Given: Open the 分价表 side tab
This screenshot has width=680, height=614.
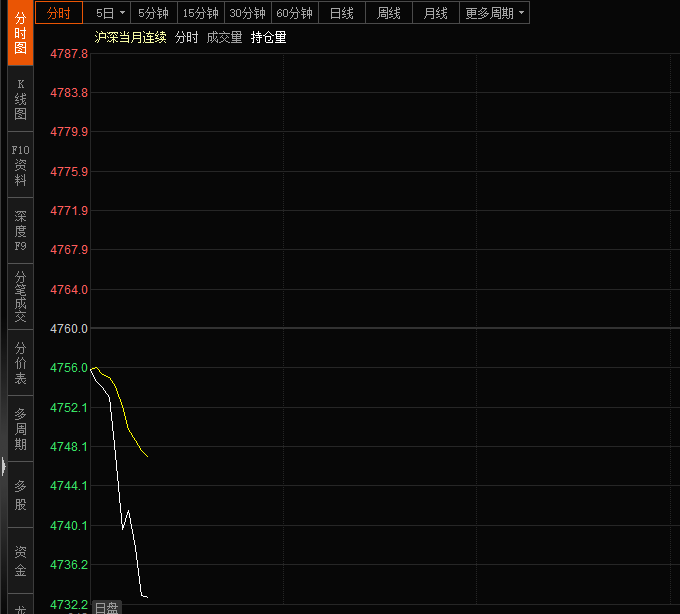Looking at the screenshot, I should (20, 363).
